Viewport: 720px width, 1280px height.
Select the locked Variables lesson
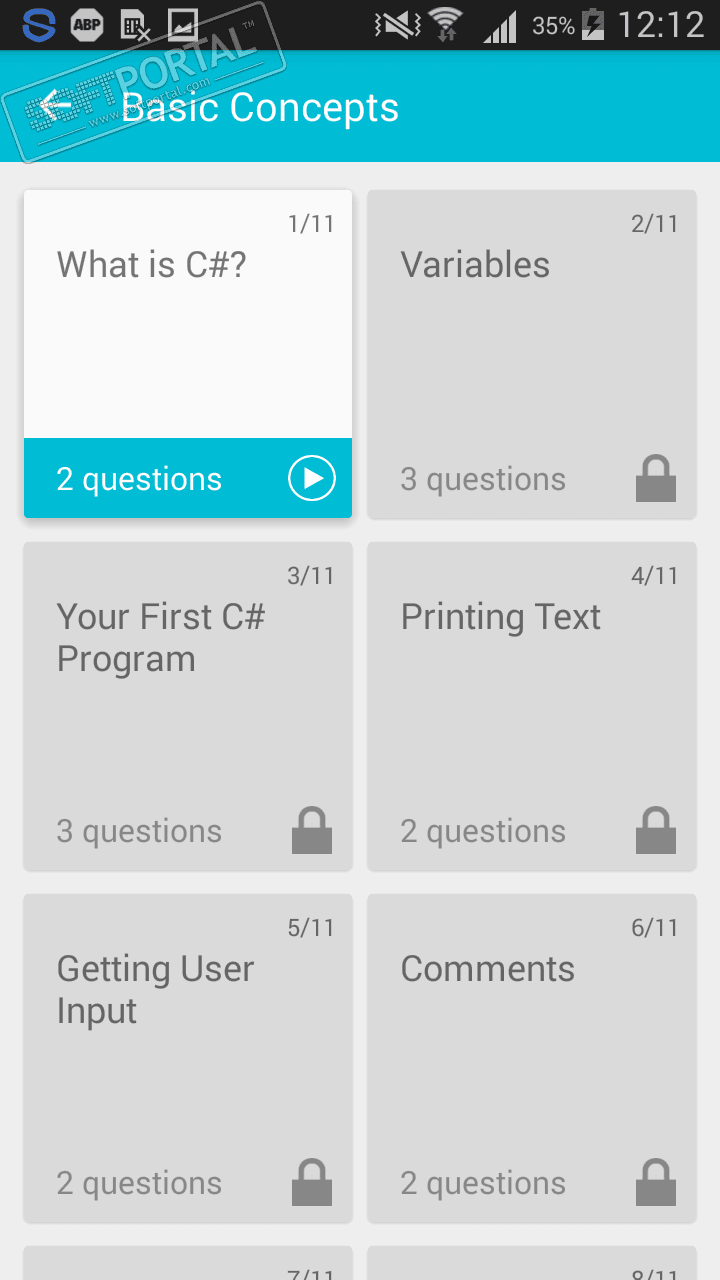(x=531, y=354)
